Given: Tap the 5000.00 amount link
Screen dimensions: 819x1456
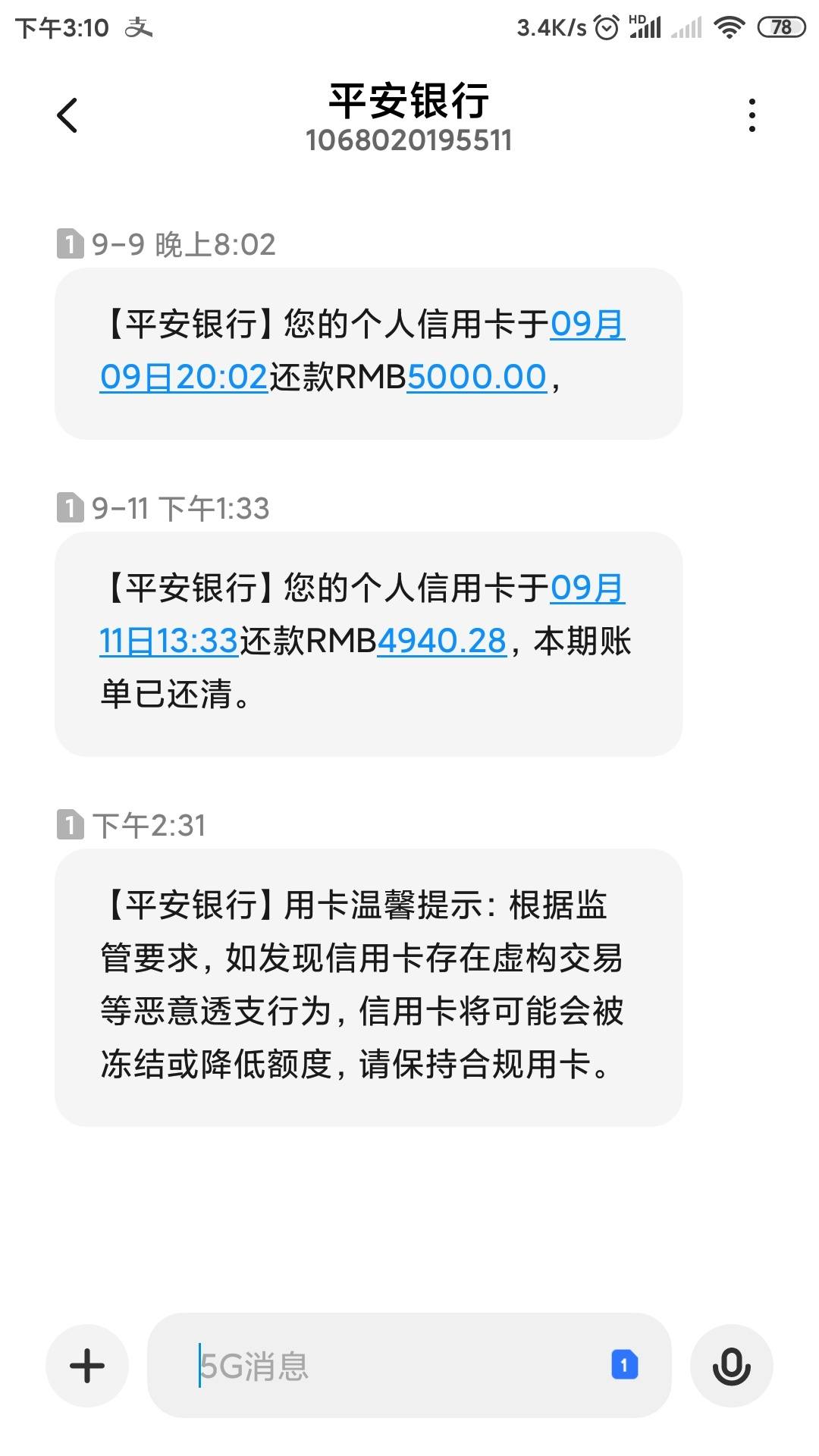Looking at the screenshot, I should [477, 377].
